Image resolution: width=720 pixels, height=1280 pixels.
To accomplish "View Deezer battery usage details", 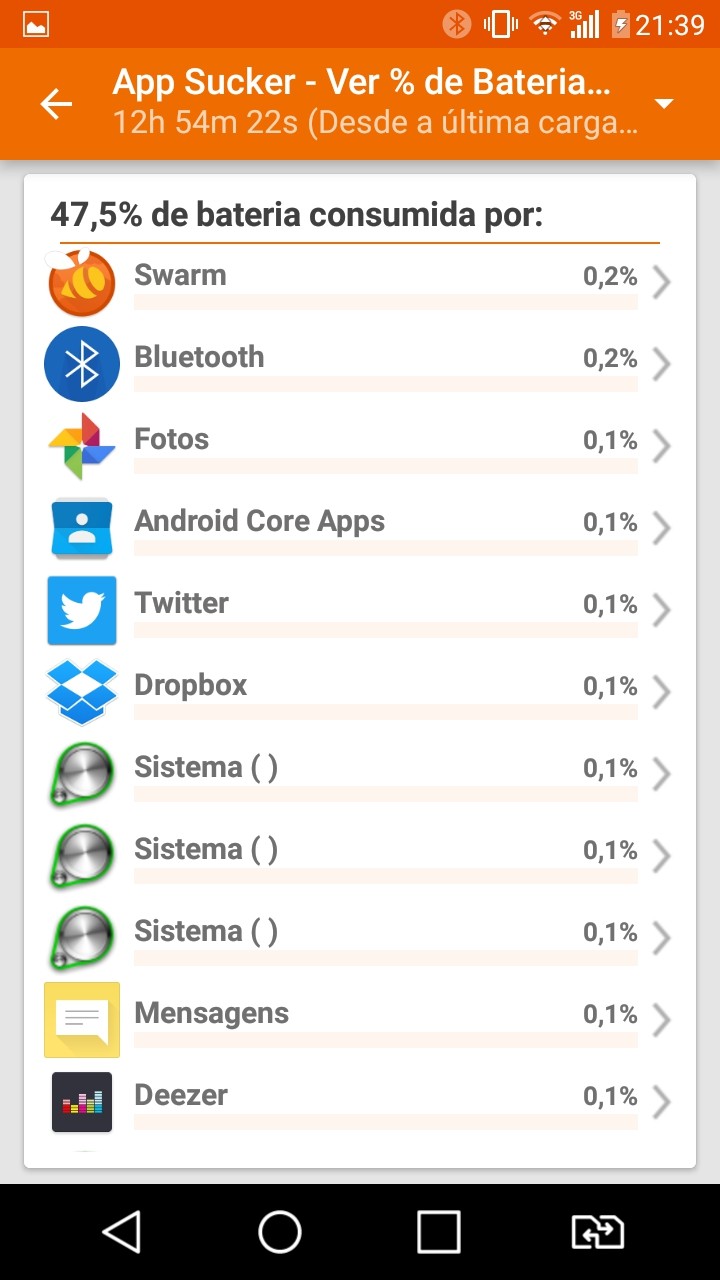I will pyautogui.click(x=360, y=1103).
